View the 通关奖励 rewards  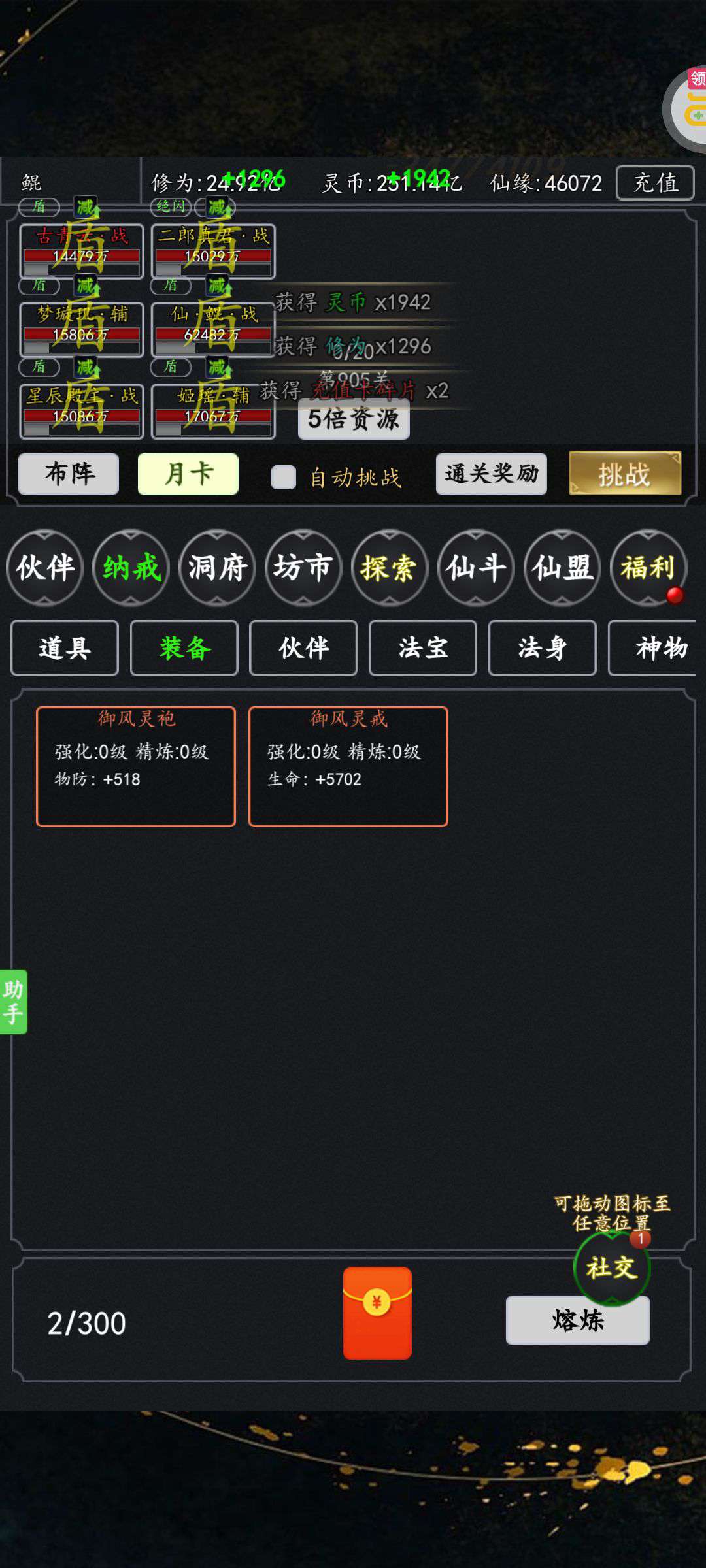click(492, 474)
